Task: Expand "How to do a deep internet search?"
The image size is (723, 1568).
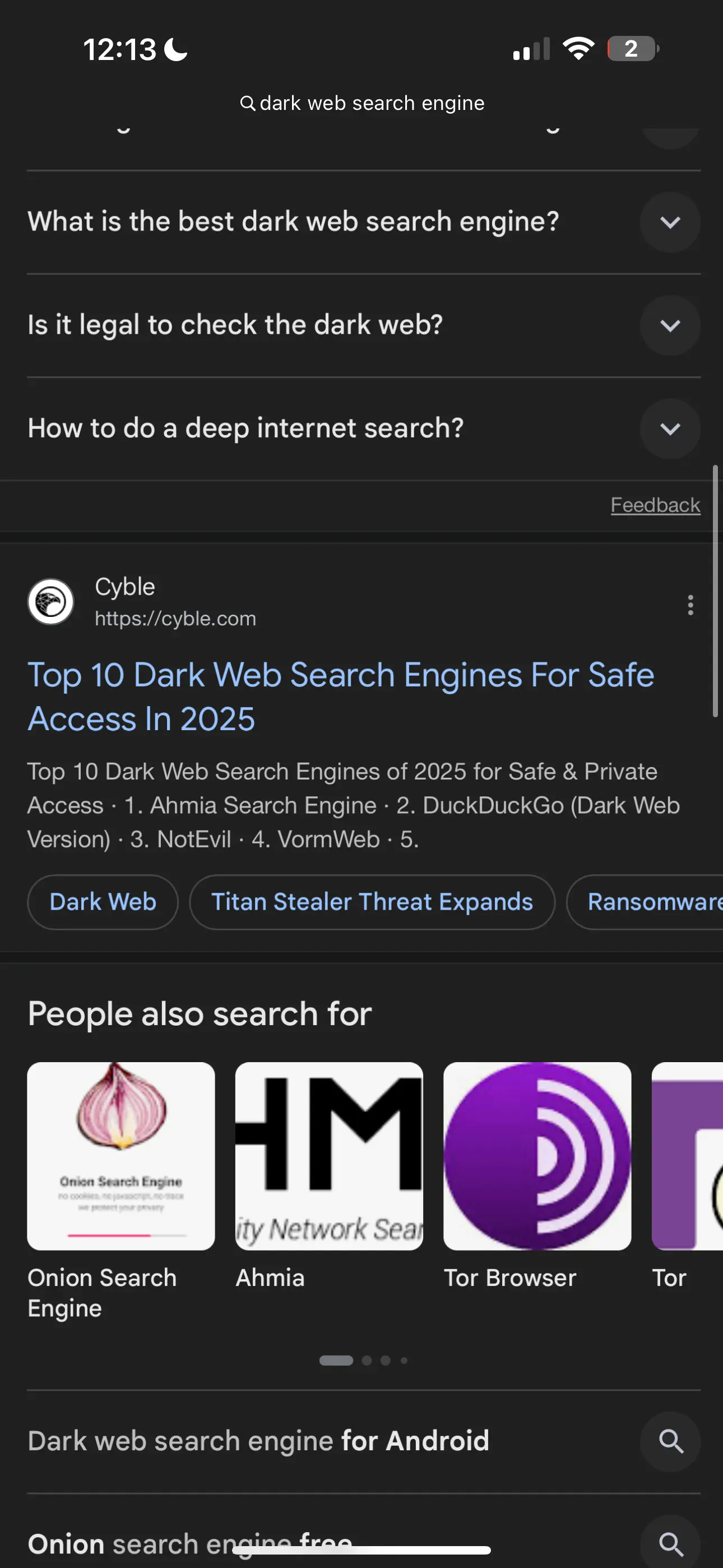Action: 364,428
